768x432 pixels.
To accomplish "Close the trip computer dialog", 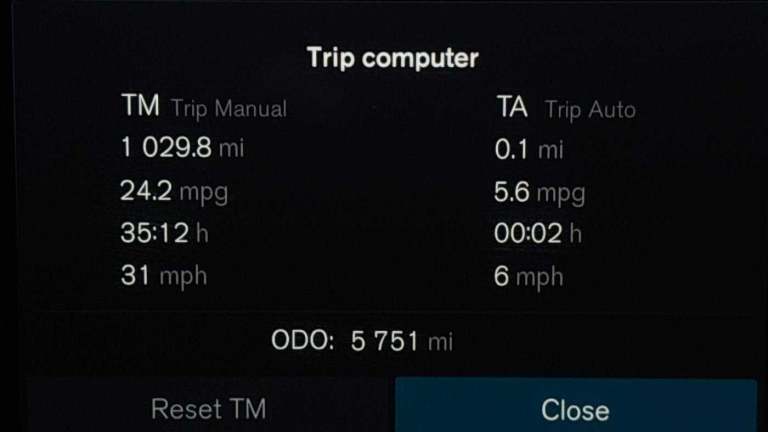I will coord(575,408).
